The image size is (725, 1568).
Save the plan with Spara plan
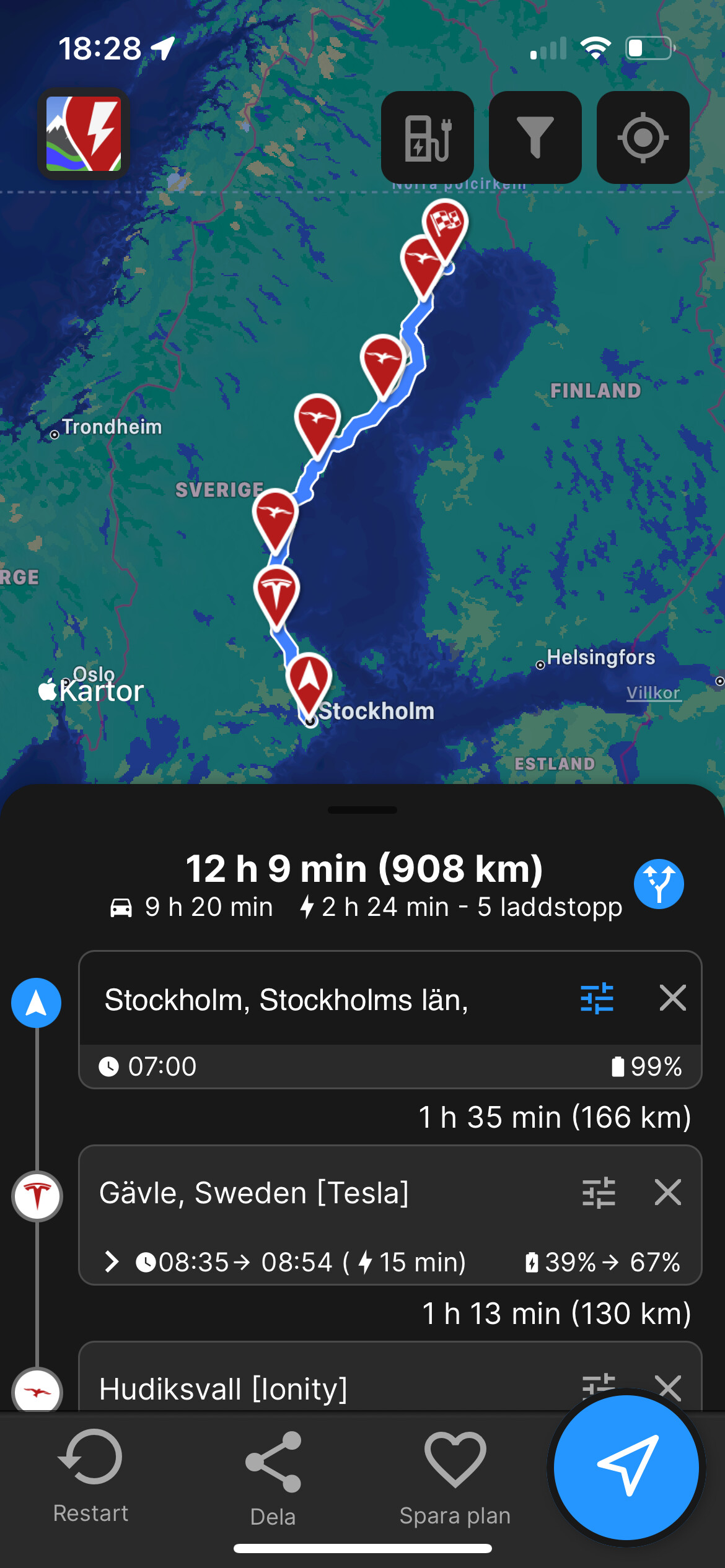click(x=455, y=1477)
